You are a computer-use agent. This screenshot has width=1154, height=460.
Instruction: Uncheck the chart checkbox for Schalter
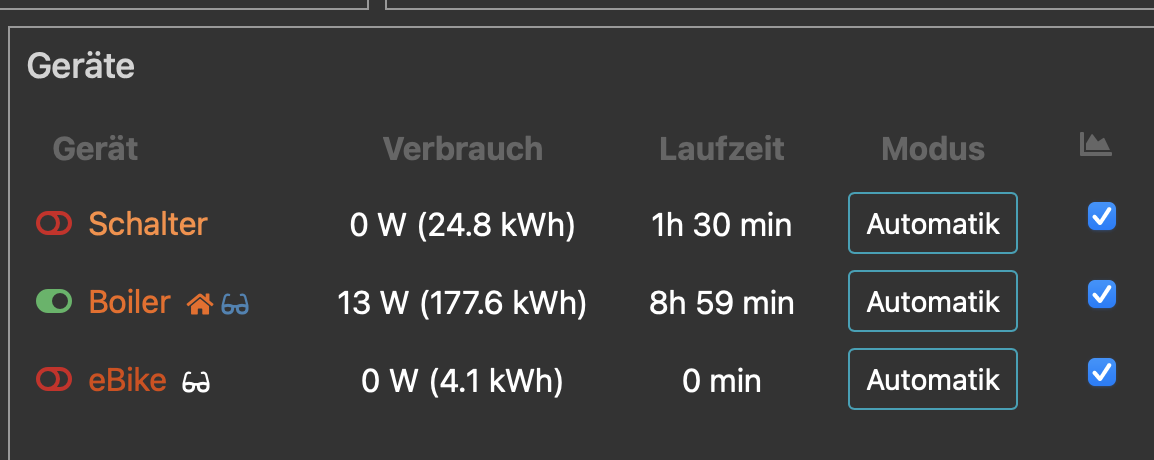point(1101,216)
